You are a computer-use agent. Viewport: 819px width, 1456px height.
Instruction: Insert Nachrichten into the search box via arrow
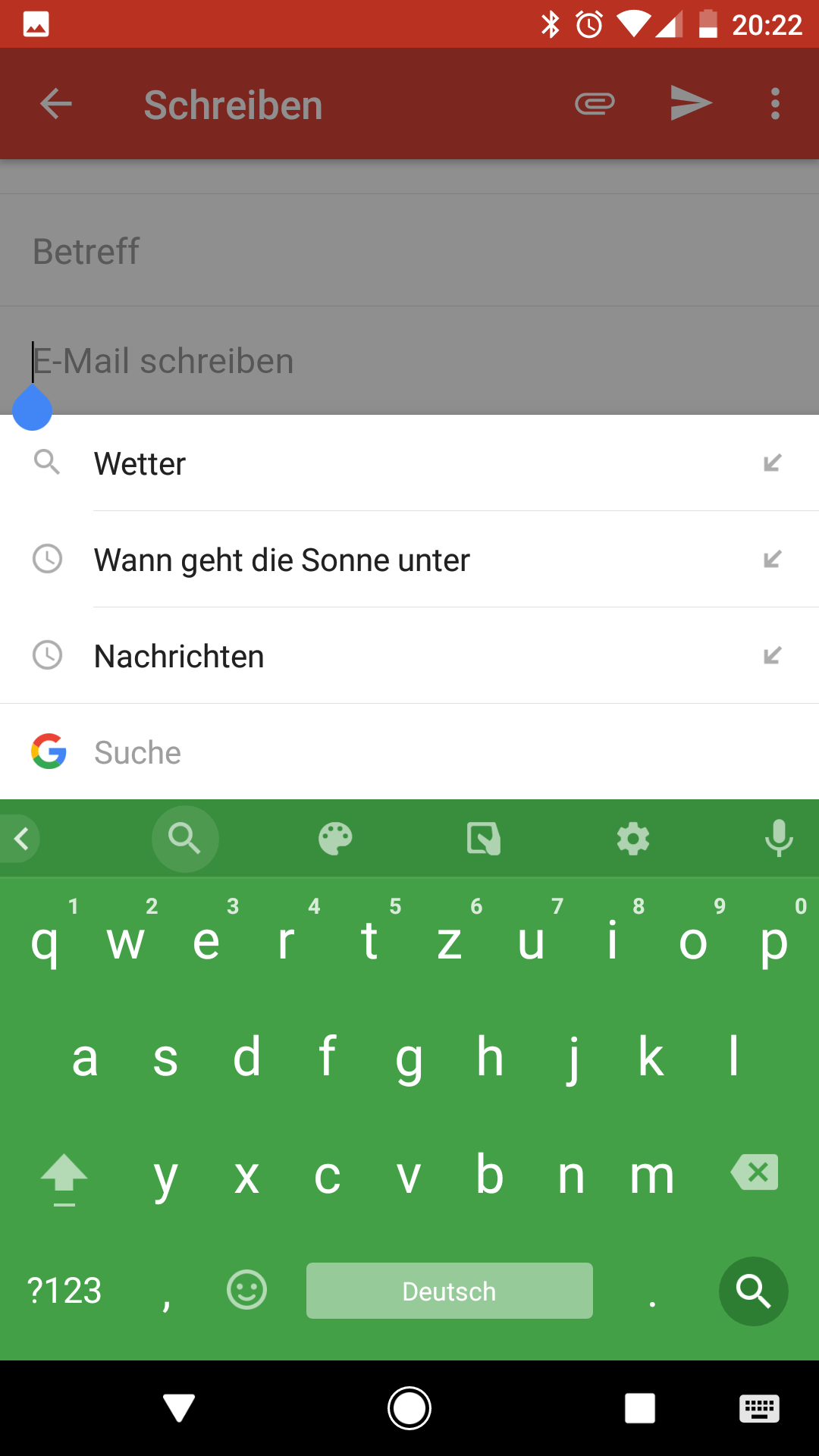772,655
